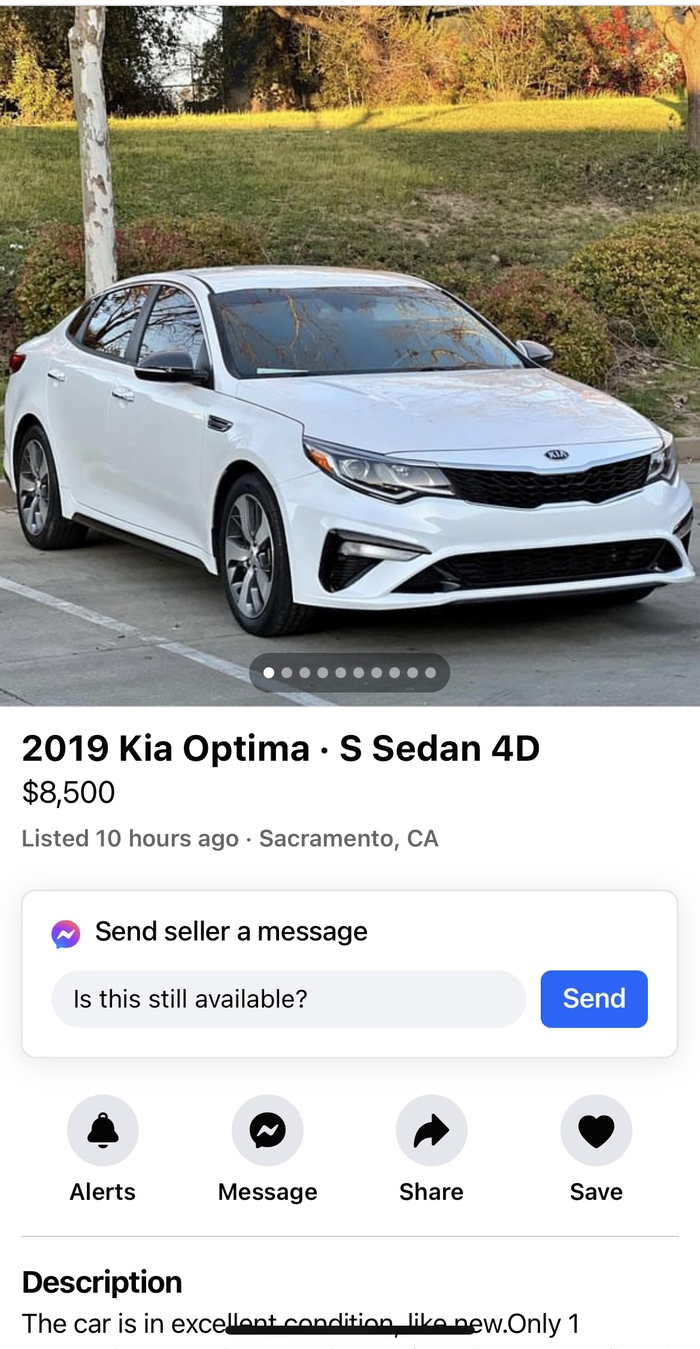Turn on Alerts for this listing

click(103, 1131)
